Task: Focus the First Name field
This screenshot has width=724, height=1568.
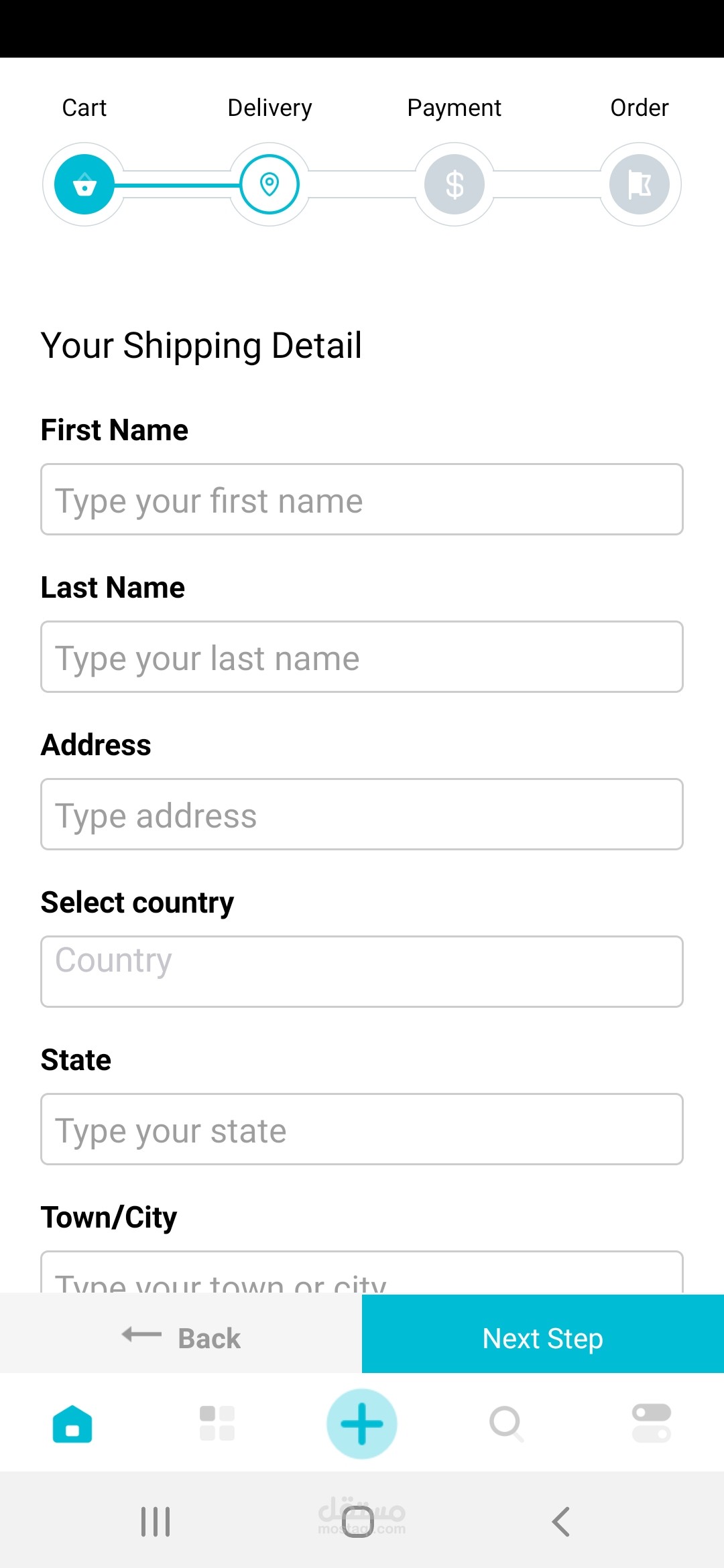Action: (x=362, y=499)
